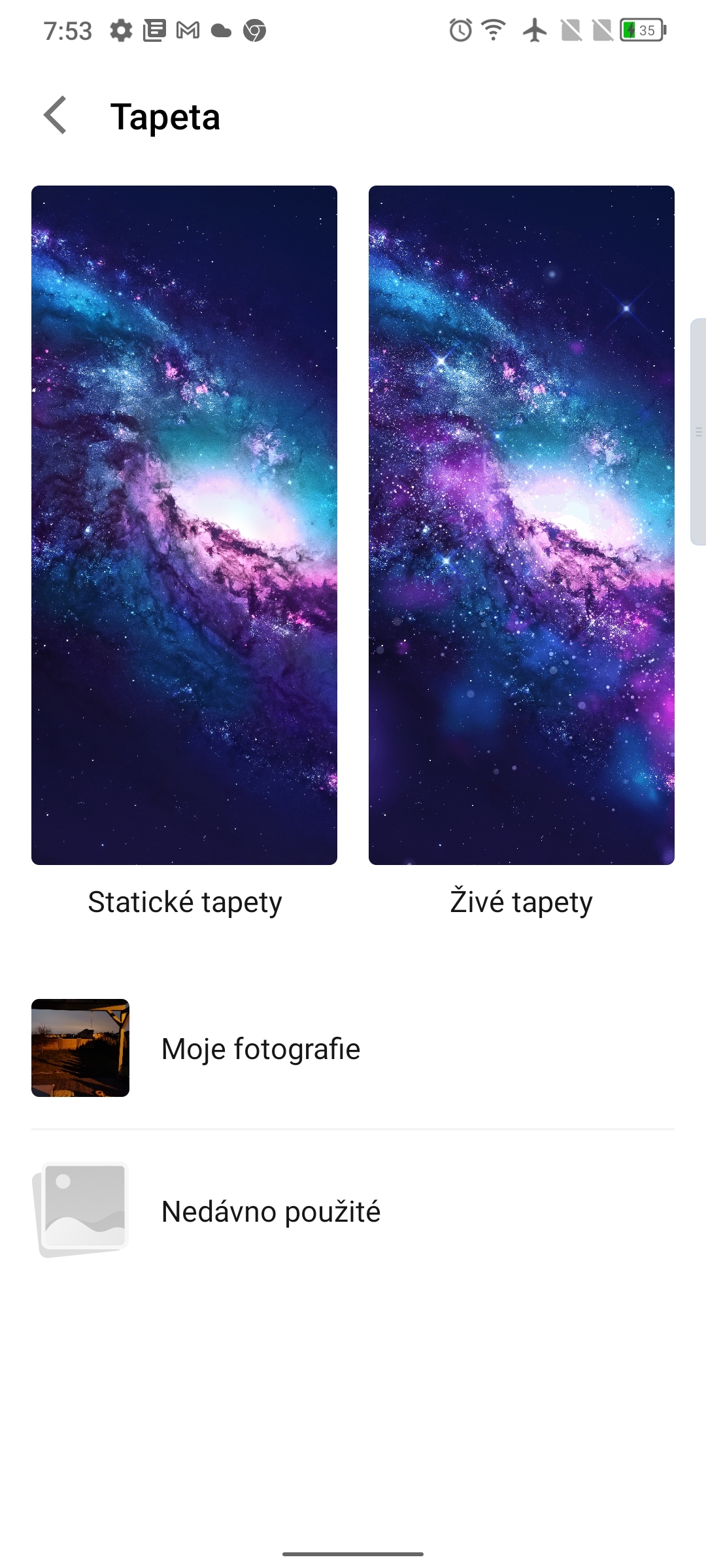Image resolution: width=706 pixels, height=1568 pixels.
Task: Tap the Moje fotografie photo thumbnail
Action: [80, 1049]
